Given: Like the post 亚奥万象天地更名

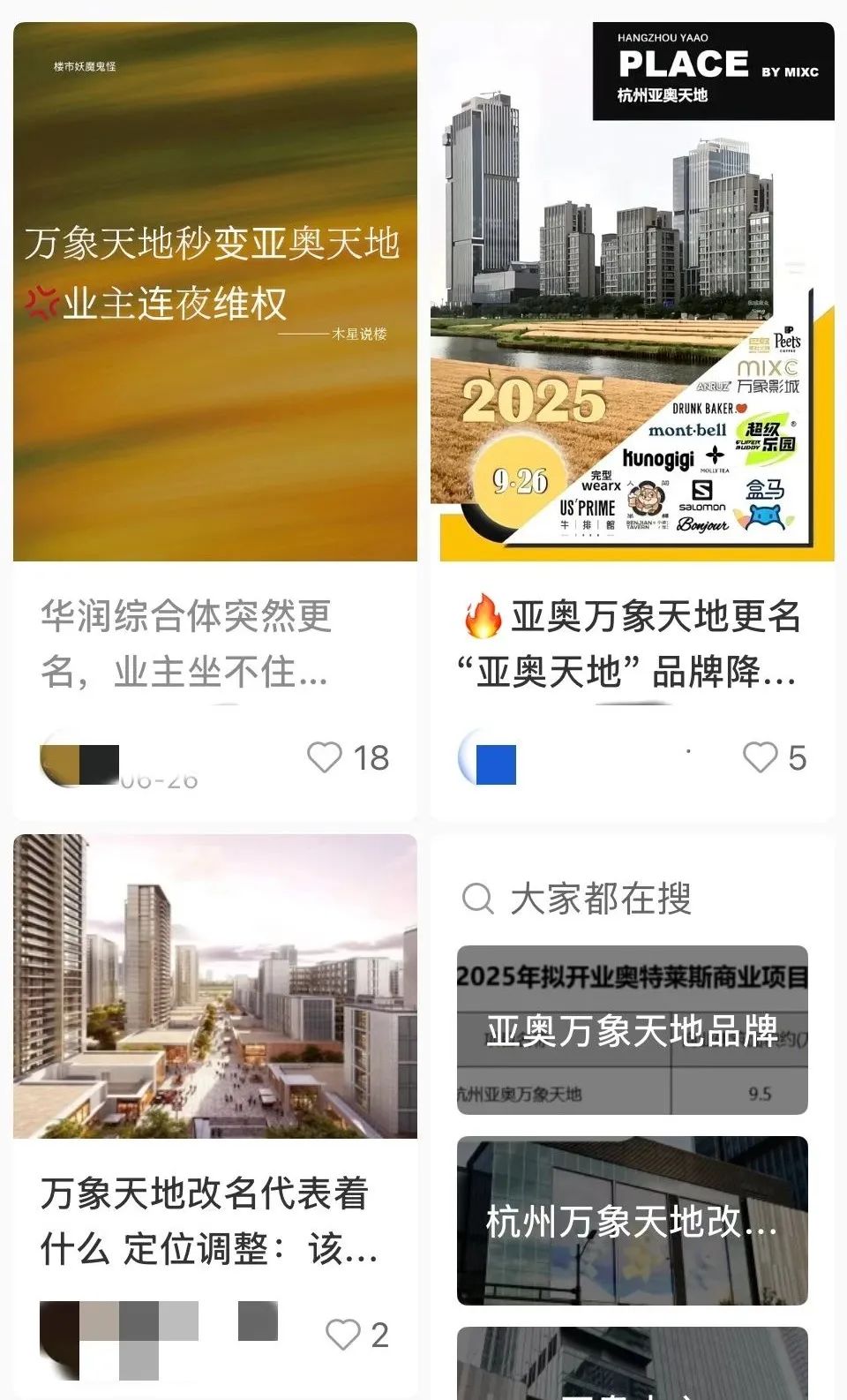Looking at the screenshot, I should pos(760,757).
